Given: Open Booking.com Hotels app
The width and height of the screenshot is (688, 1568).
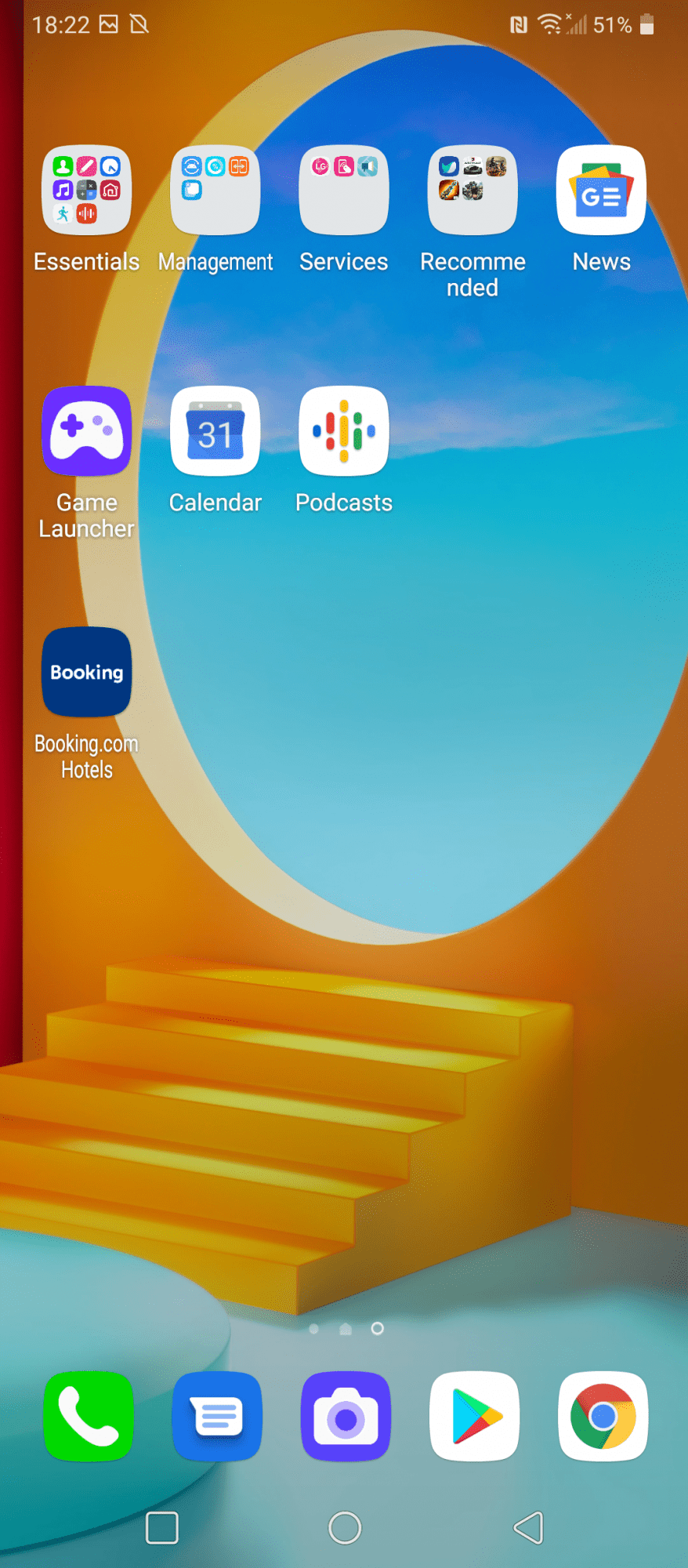Looking at the screenshot, I should click(87, 672).
